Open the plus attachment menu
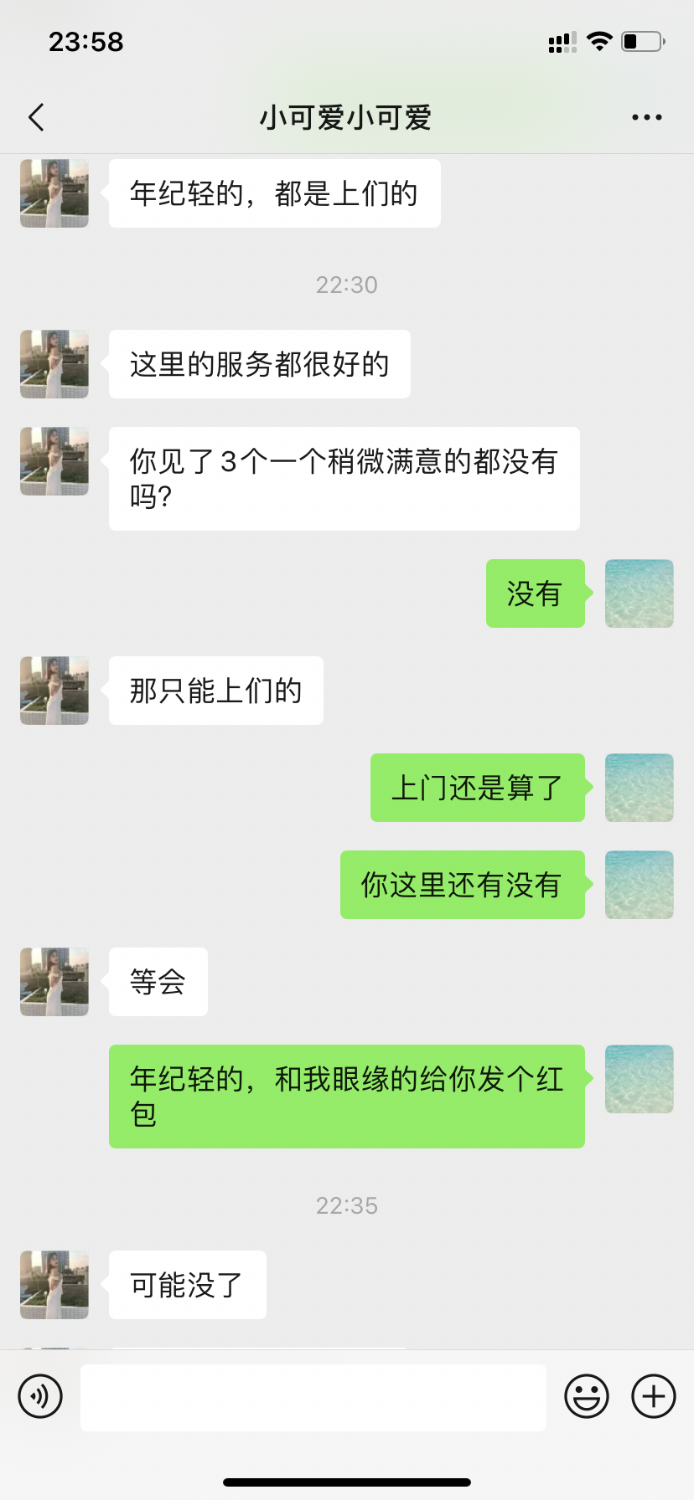The width and height of the screenshot is (694, 1500). (654, 1396)
